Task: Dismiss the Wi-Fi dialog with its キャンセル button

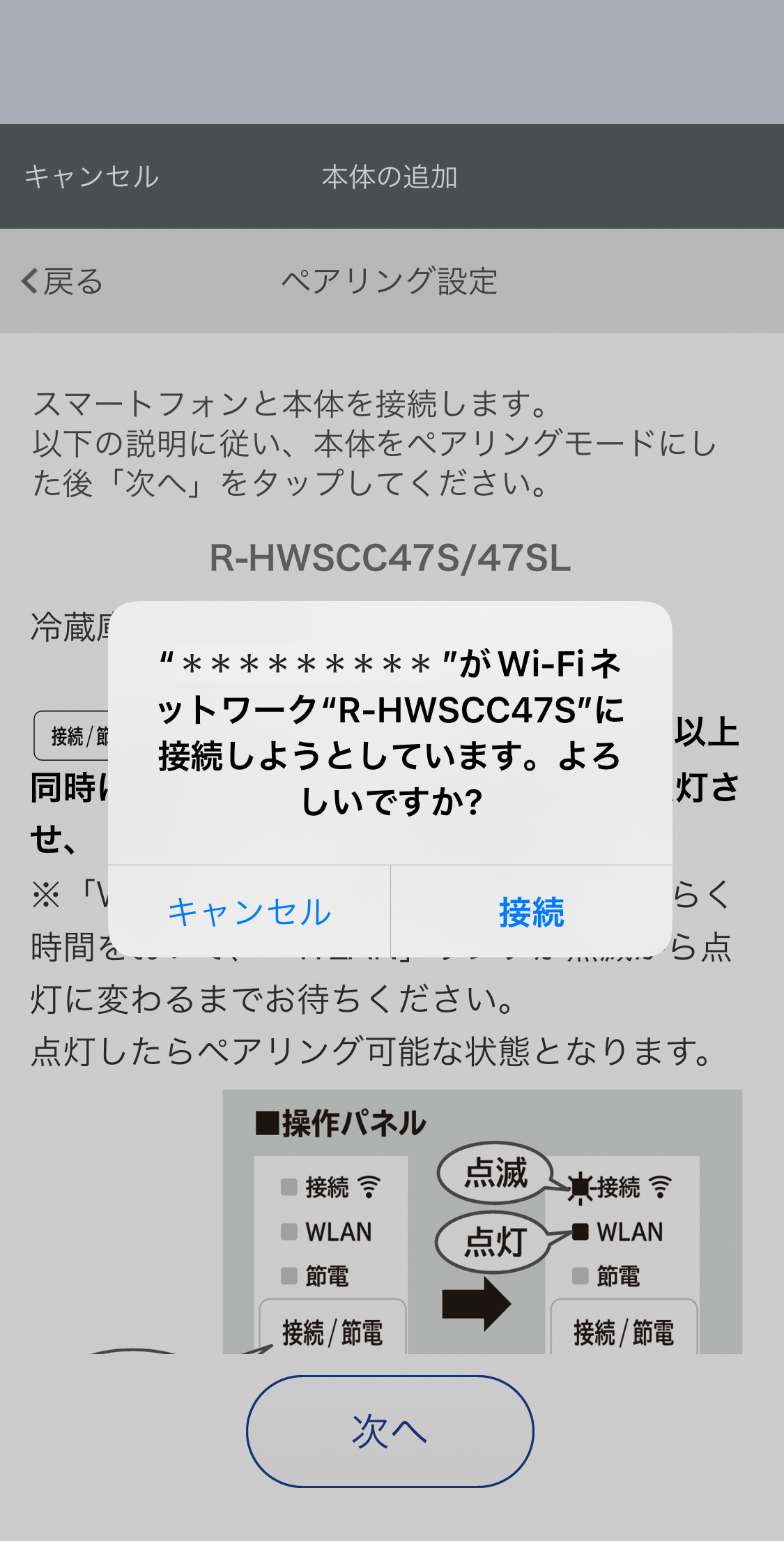Action: [x=249, y=912]
